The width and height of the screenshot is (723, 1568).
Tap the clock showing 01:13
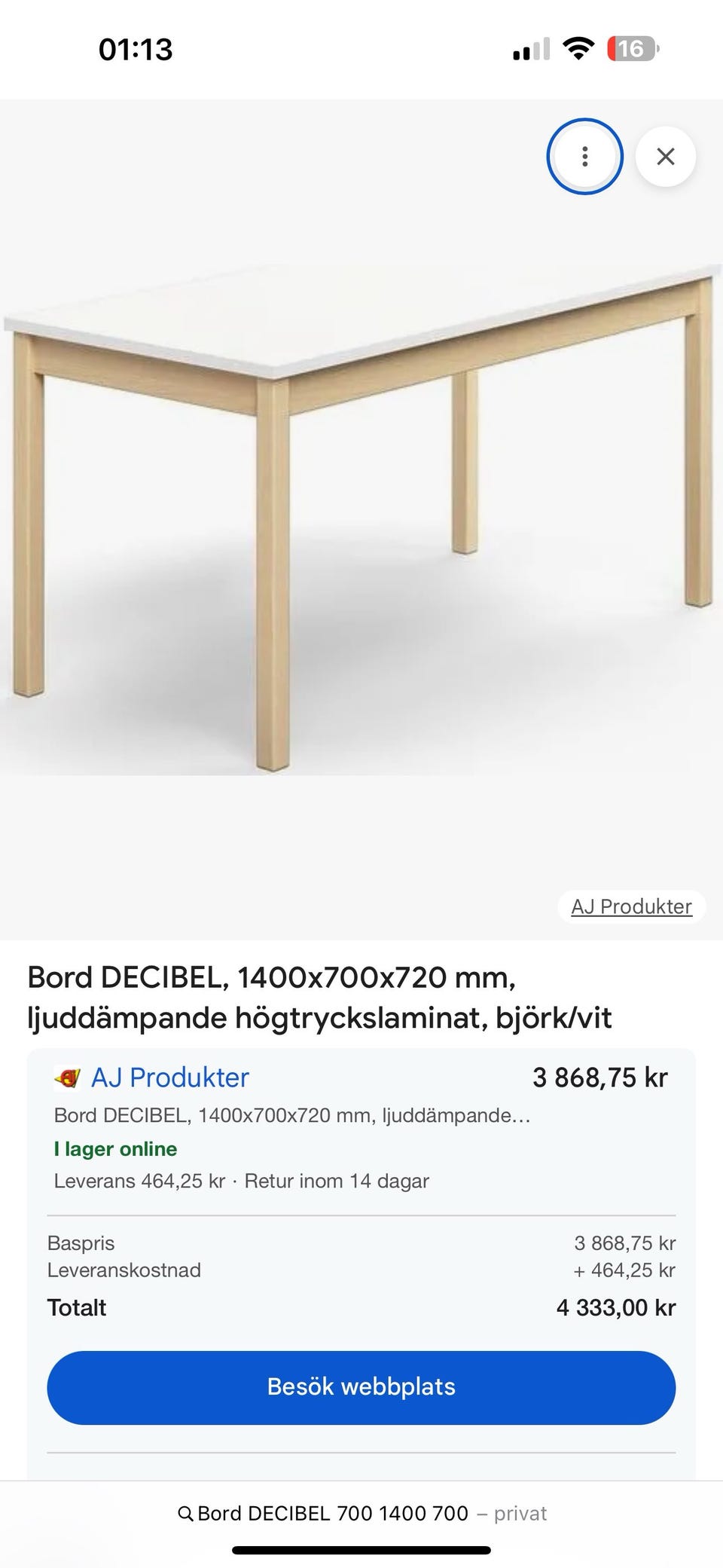[135, 50]
